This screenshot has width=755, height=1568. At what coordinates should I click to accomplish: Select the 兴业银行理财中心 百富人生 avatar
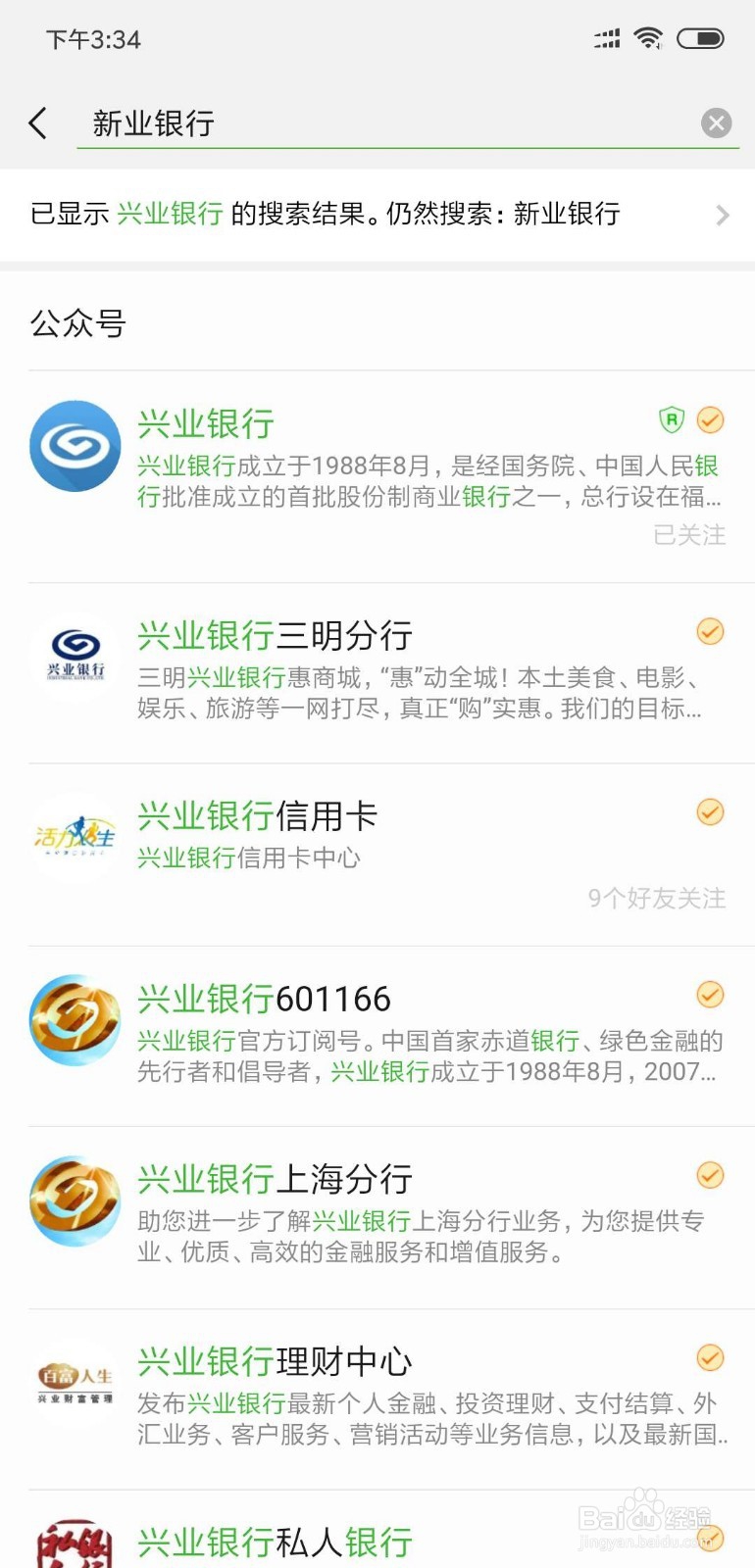(75, 1384)
